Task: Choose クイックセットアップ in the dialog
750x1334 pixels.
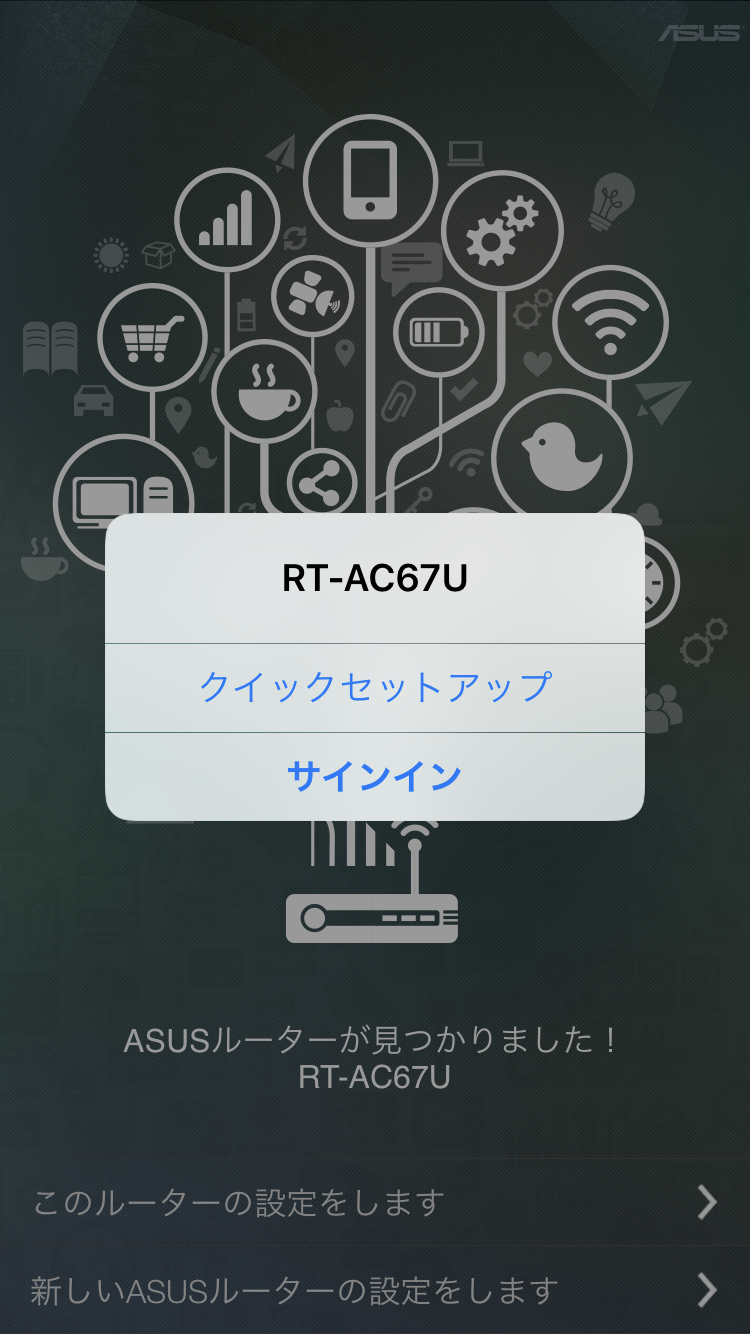Action: (x=375, y=687)
